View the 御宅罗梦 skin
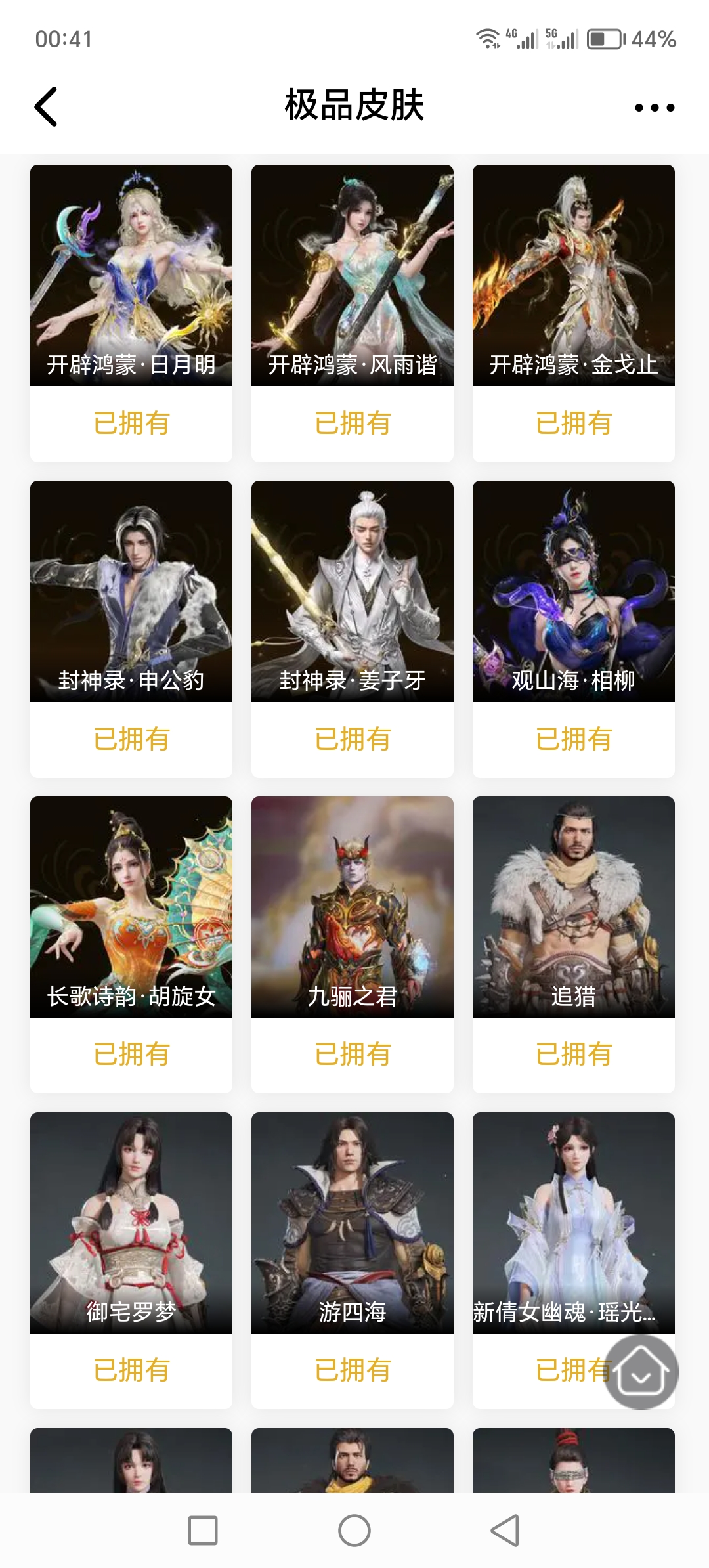 click(131, 1223)
